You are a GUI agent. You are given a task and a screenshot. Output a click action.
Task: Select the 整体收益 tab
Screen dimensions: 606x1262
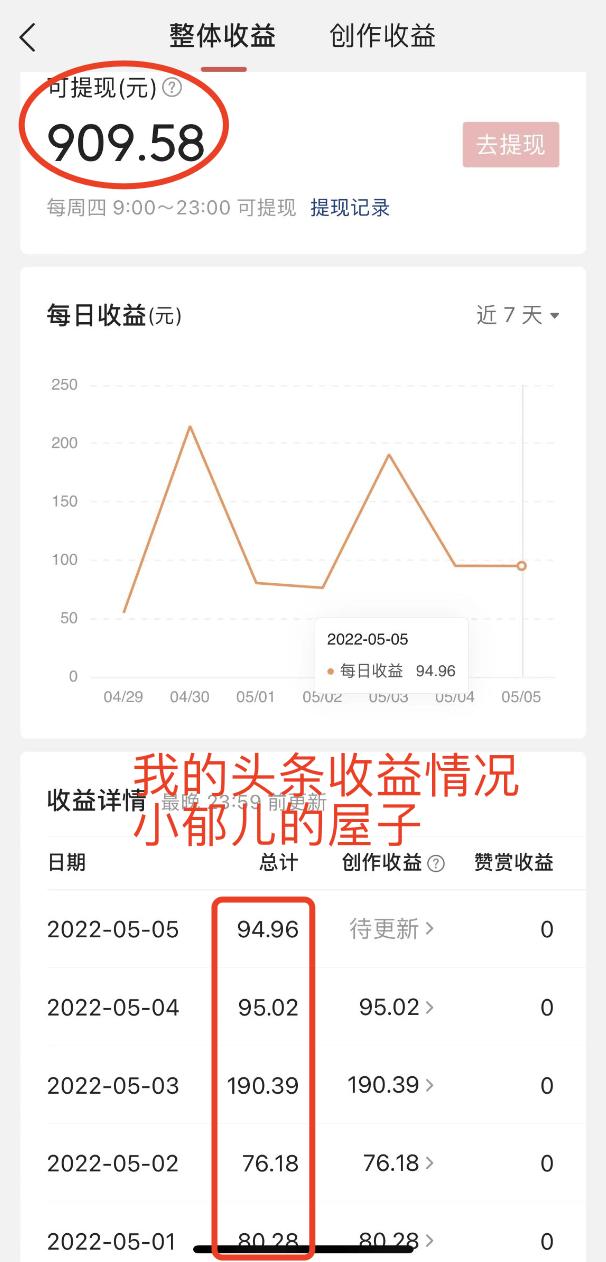pyautogui.click(x=222, y=37)
